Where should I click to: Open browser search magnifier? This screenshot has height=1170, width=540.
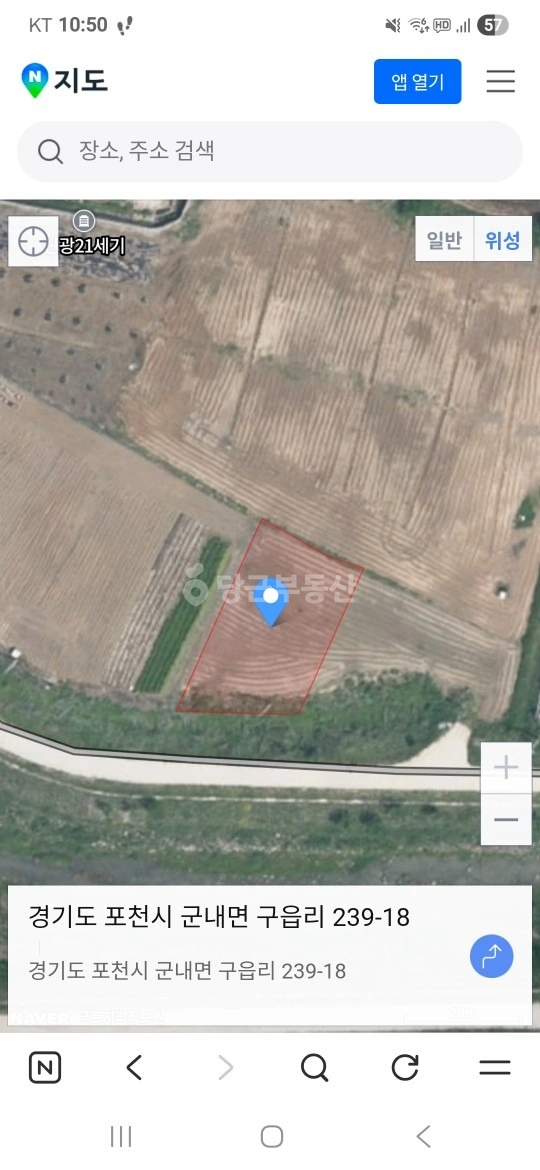click(x=314, y=1068)
